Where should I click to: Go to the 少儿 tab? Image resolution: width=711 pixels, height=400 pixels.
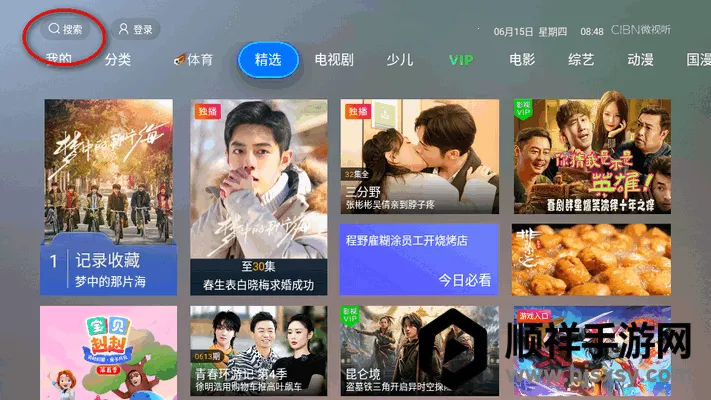pos(399,60)
